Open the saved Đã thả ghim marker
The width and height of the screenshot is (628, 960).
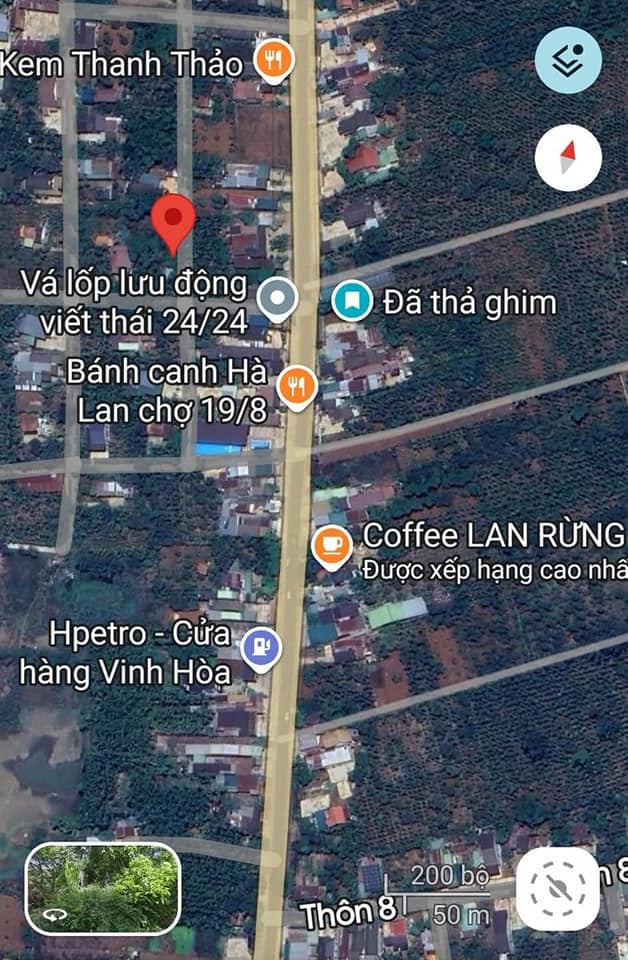[350, 299]
